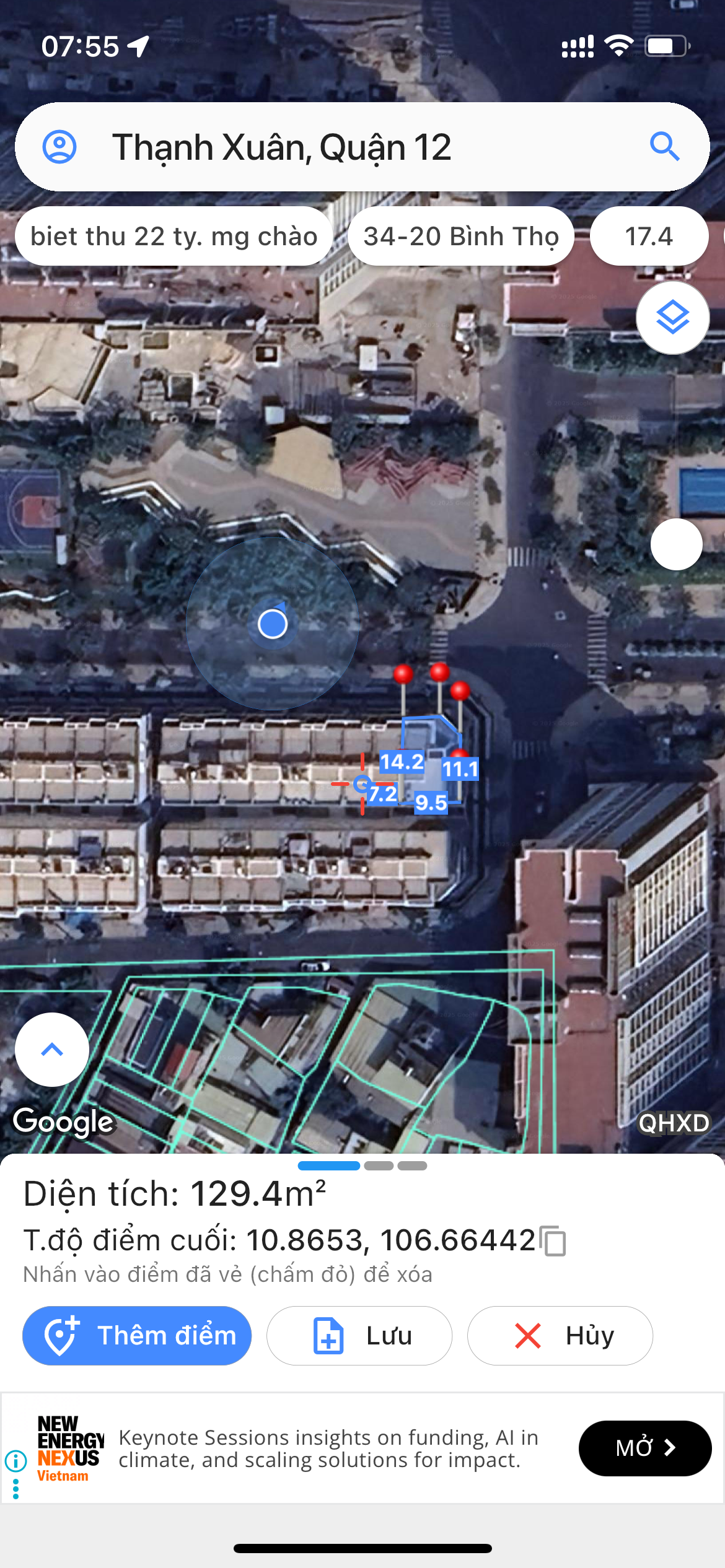
Task: Tap the blank white circle button
Action: (676, 544)
